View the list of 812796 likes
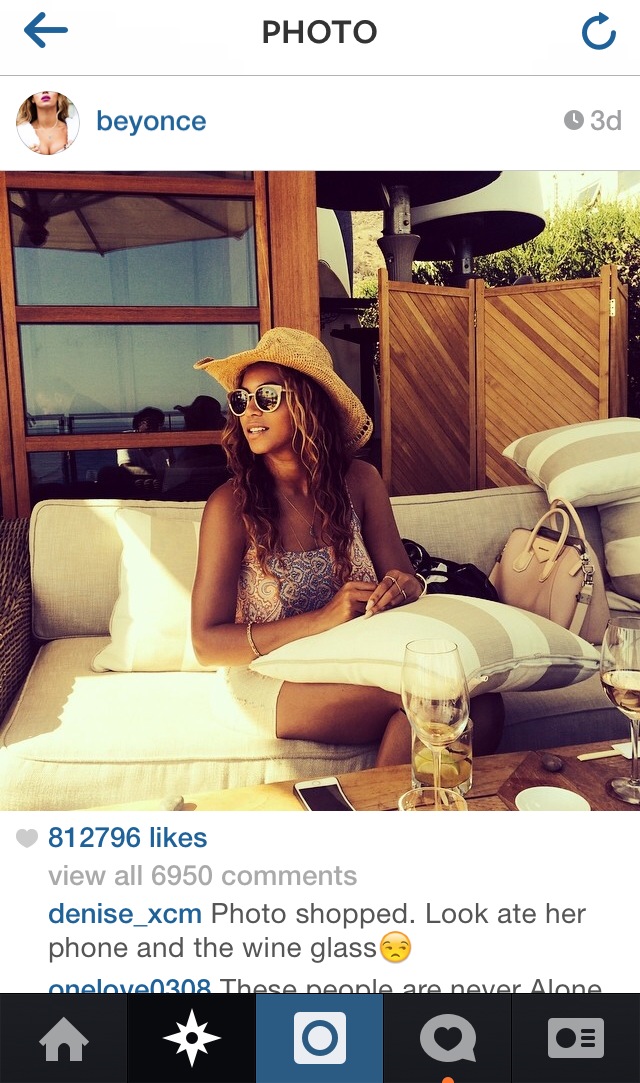The height and width of the screenshot is (1083, 640). [x=127, y=838]
